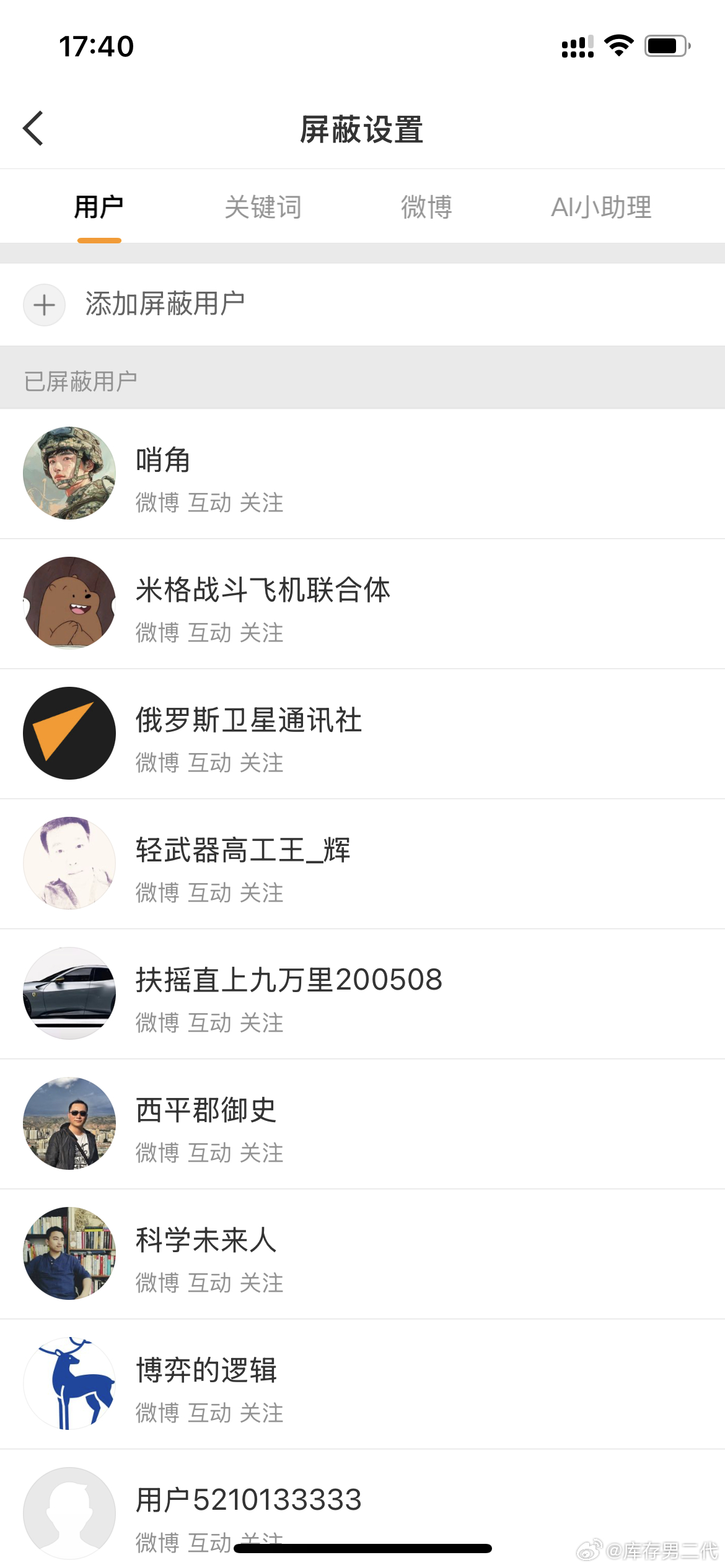The image size is (725, 1568).
Task: Open the AI小助理 tab
Action: pos(600,207)
